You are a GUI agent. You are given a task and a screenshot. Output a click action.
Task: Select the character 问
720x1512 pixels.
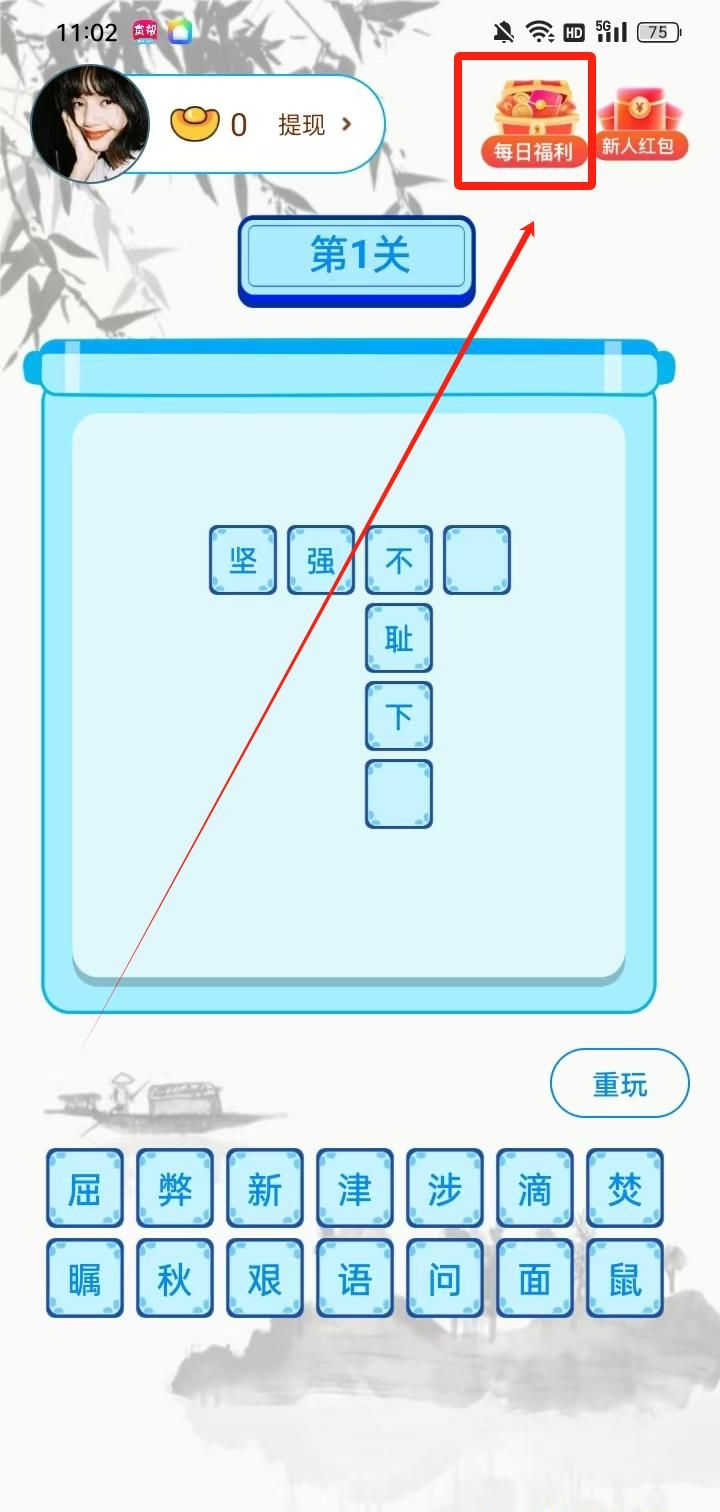tap(445, 1278)
